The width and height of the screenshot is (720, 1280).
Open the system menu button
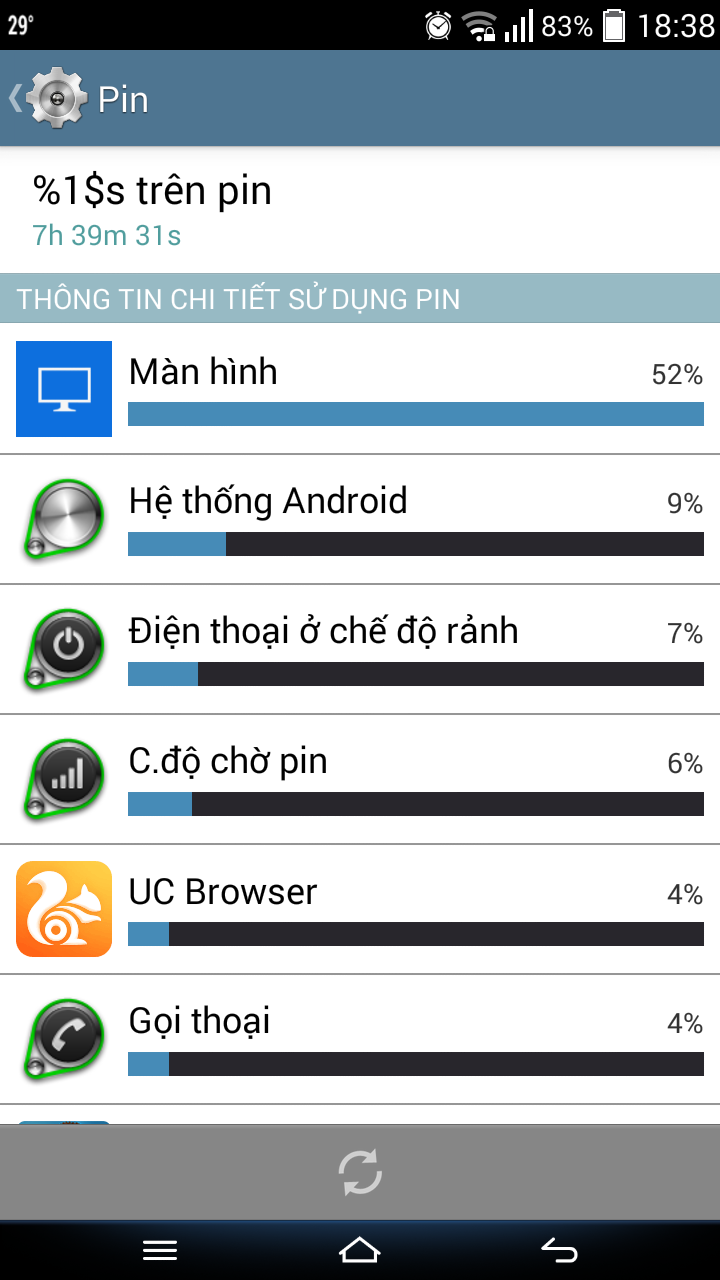click(x=160, y=1250)
